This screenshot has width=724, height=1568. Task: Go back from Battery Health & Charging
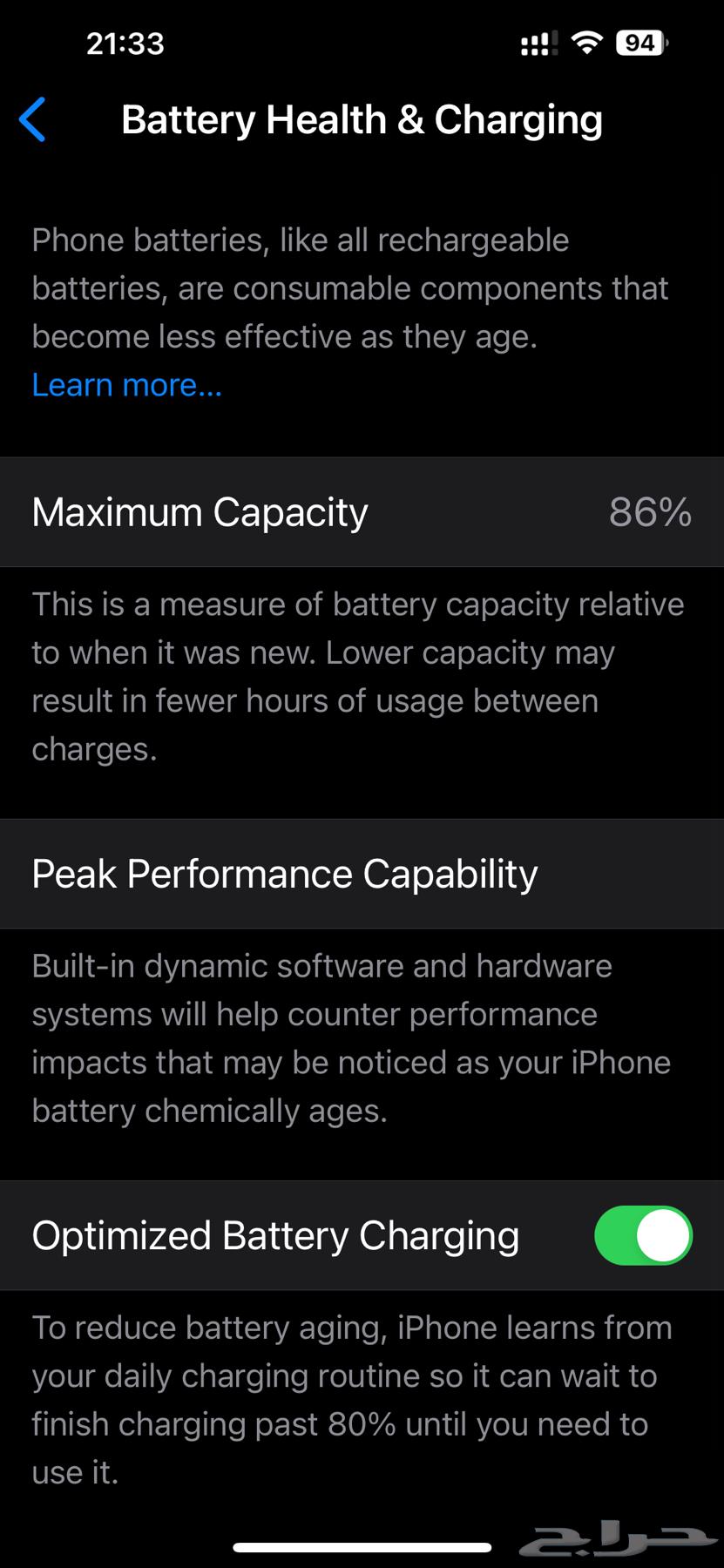tap(33, 119)
